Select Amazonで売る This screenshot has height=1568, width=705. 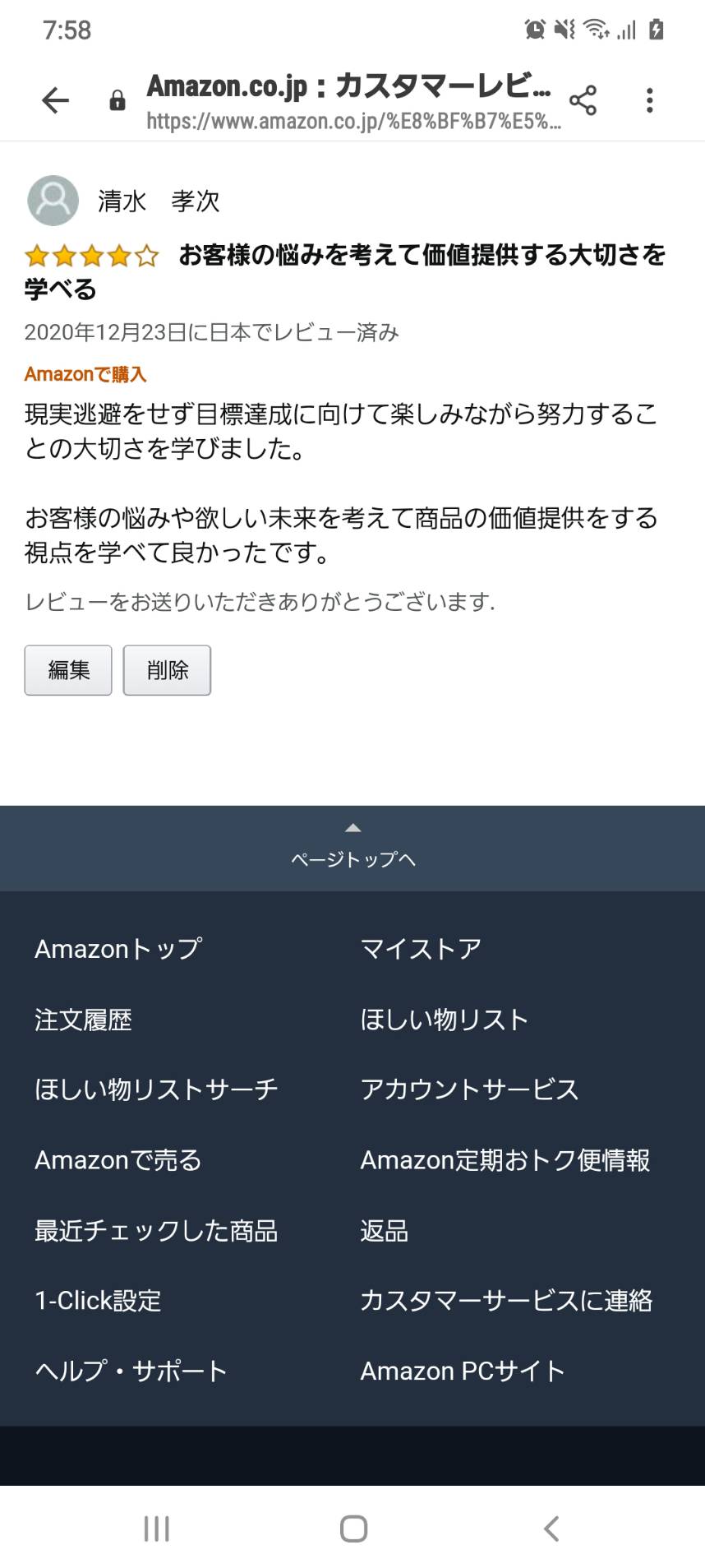(117, 1160)
